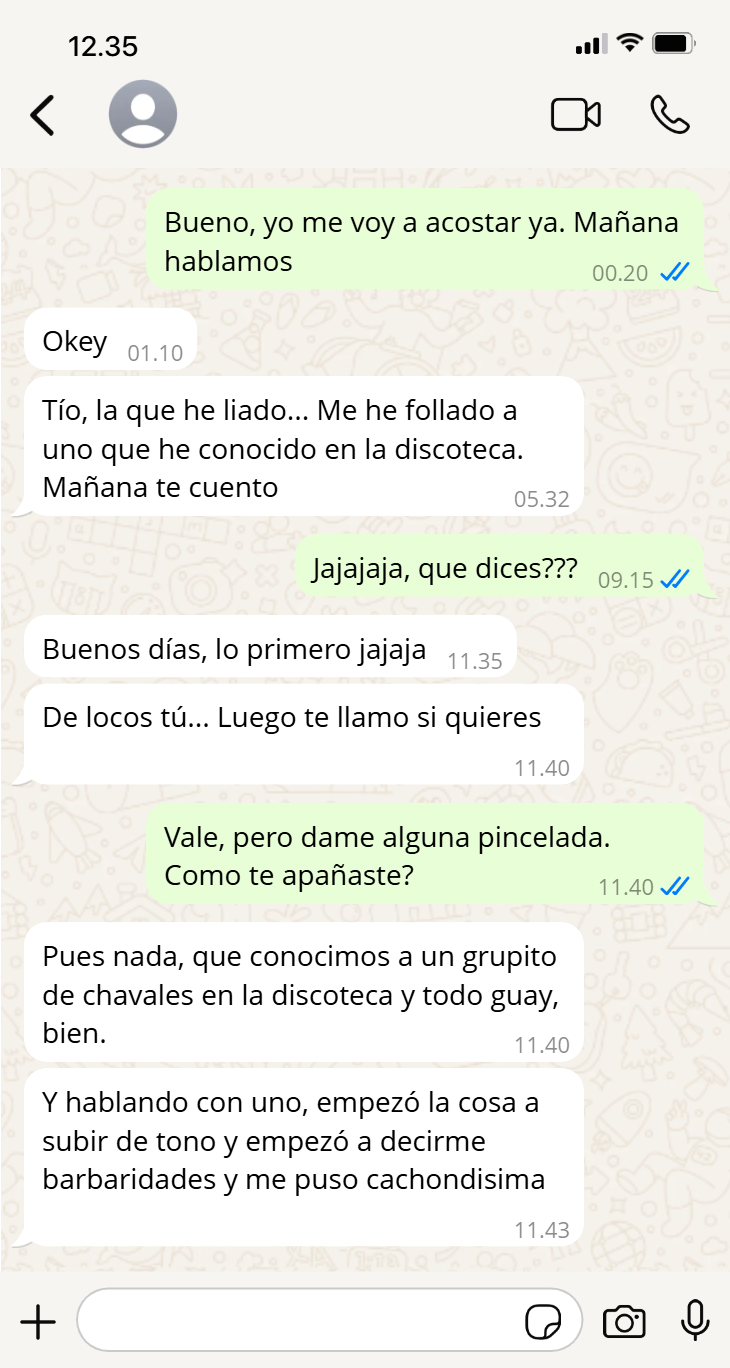Focus the message input field
The height and width of the screenshot is (1368, 730).
tap(300, 1322)
